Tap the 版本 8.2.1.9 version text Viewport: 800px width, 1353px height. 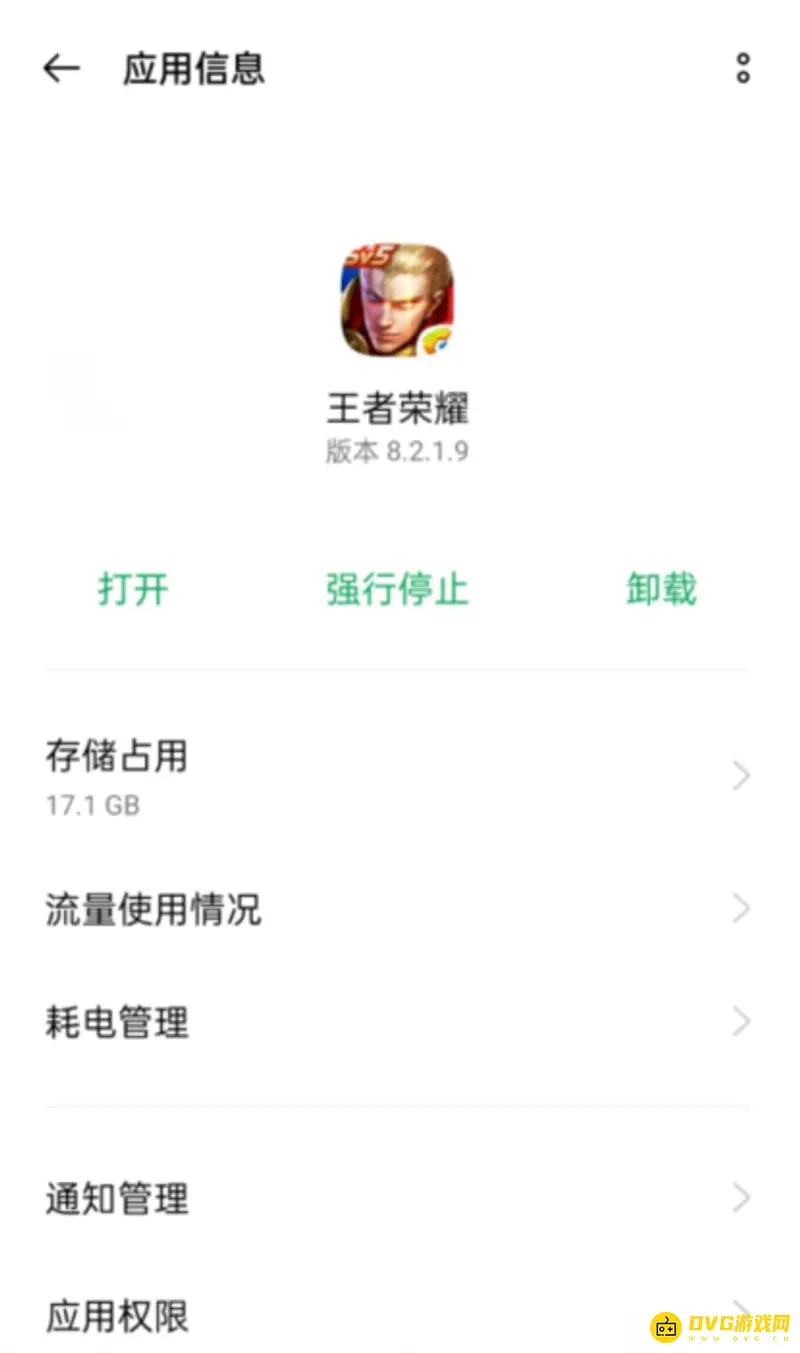397,451
